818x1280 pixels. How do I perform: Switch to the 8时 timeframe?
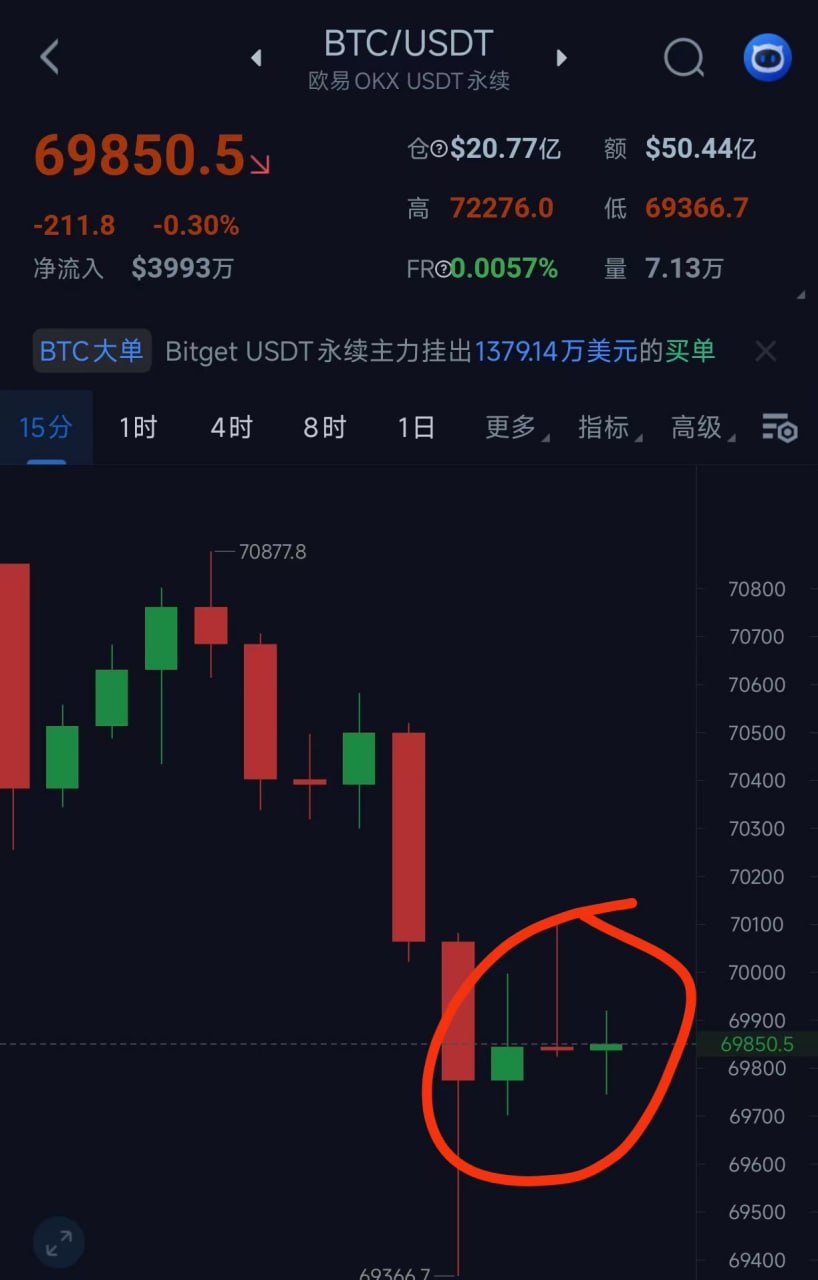point(324,428)
